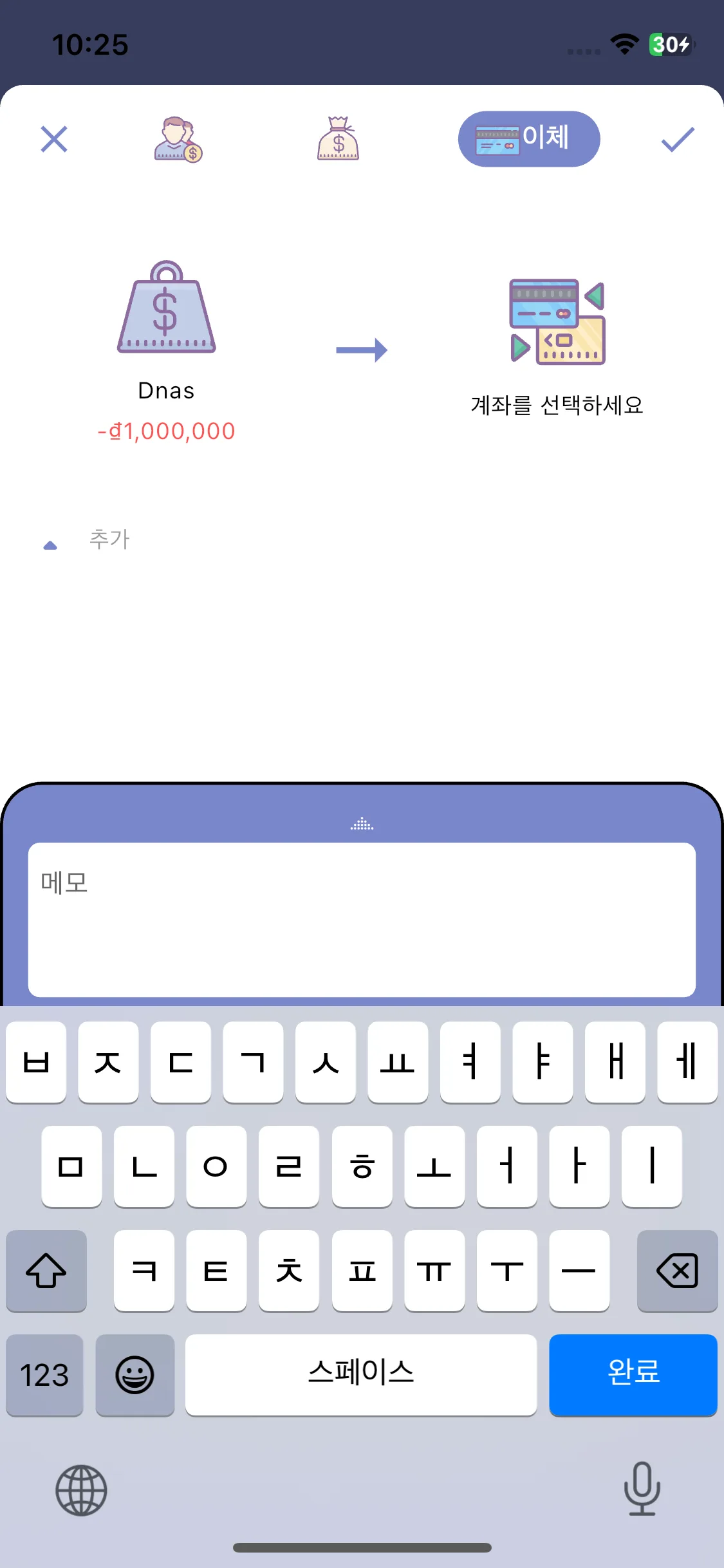724x1568 pixels.
Task: Focus the 메모 memo field
Action: [x=362, y=919]
